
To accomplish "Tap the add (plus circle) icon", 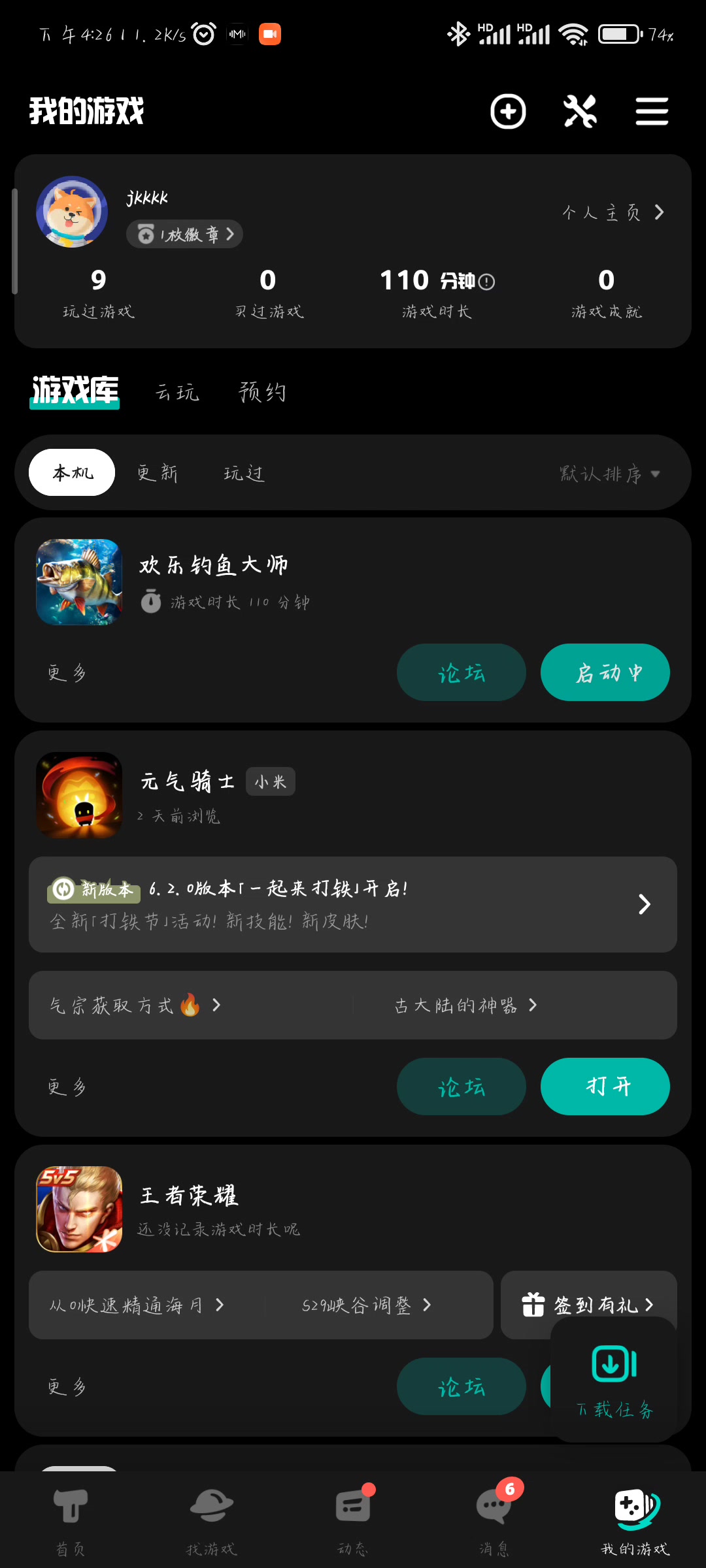I will pyautogui.click(x=508, y=111).
